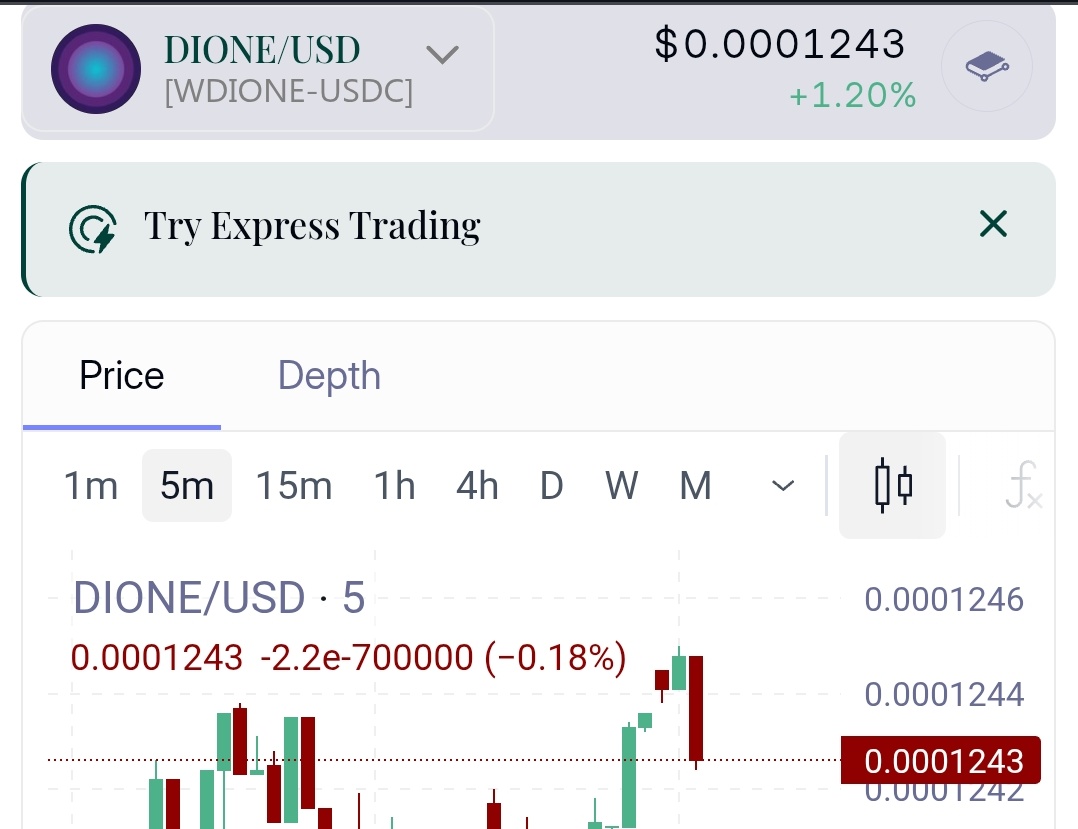Open Try Express Trading

click(x=312, y=227)
